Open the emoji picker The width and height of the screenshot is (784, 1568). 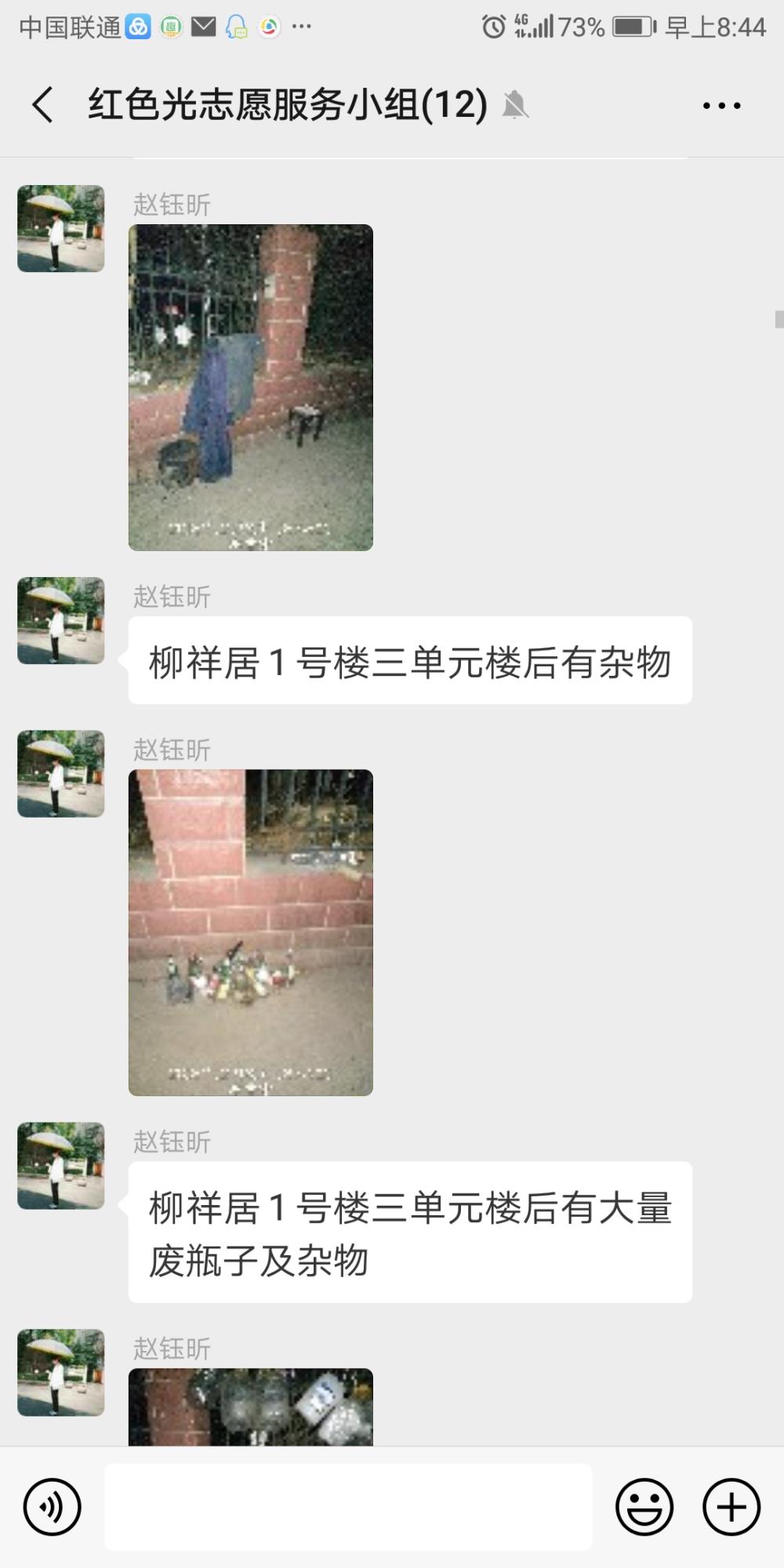(644, 1506)
